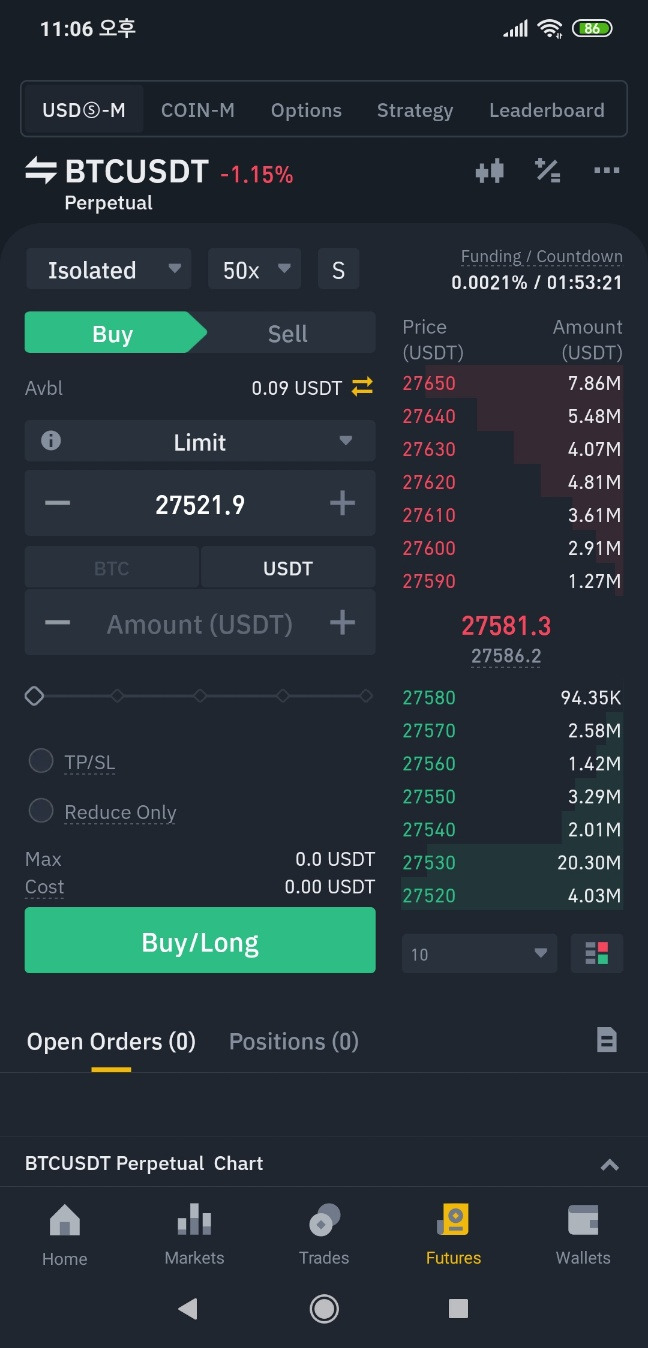
Task: Tap the Amount (USDT) field
Action: [x=200, y=624]
